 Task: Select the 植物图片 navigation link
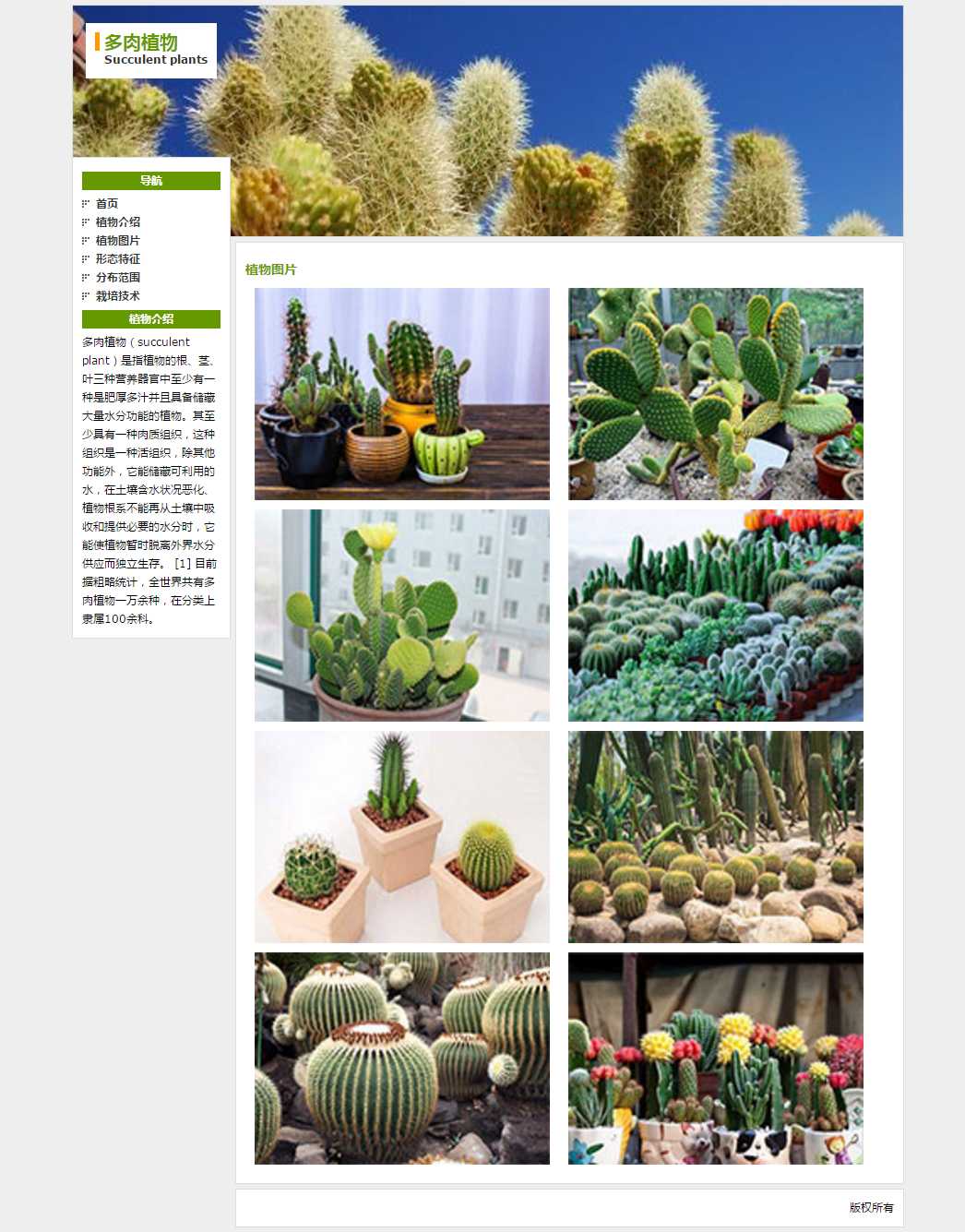118,241
